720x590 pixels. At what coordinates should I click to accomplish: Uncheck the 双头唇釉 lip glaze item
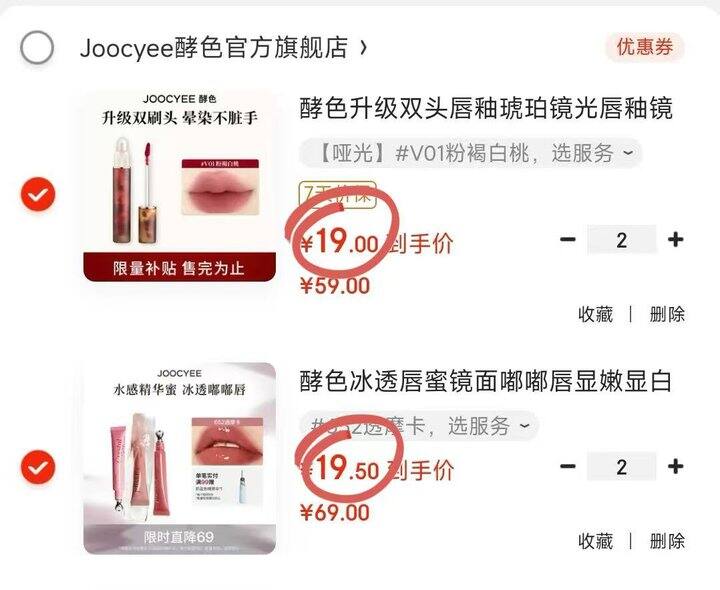(37, 195)
